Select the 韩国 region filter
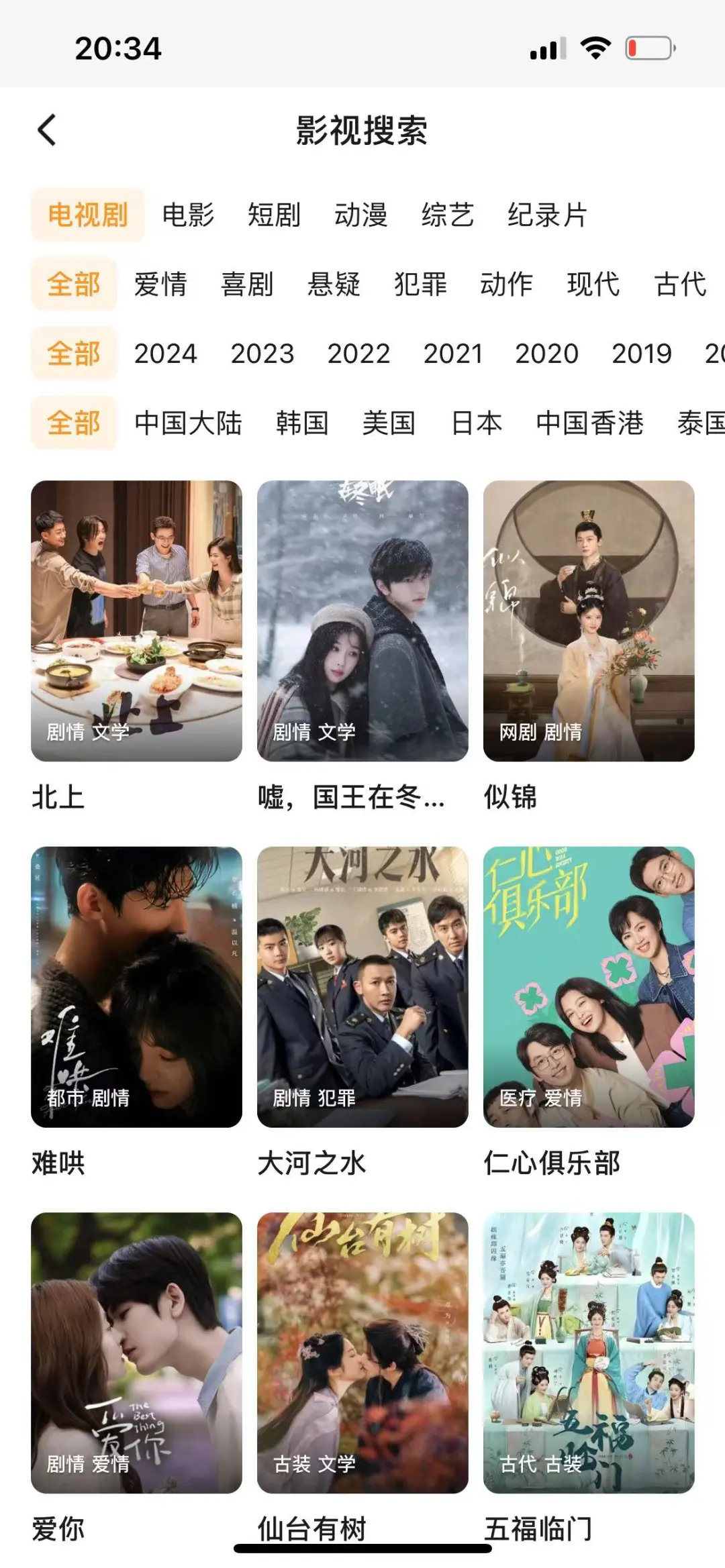 tap(302, 423)
